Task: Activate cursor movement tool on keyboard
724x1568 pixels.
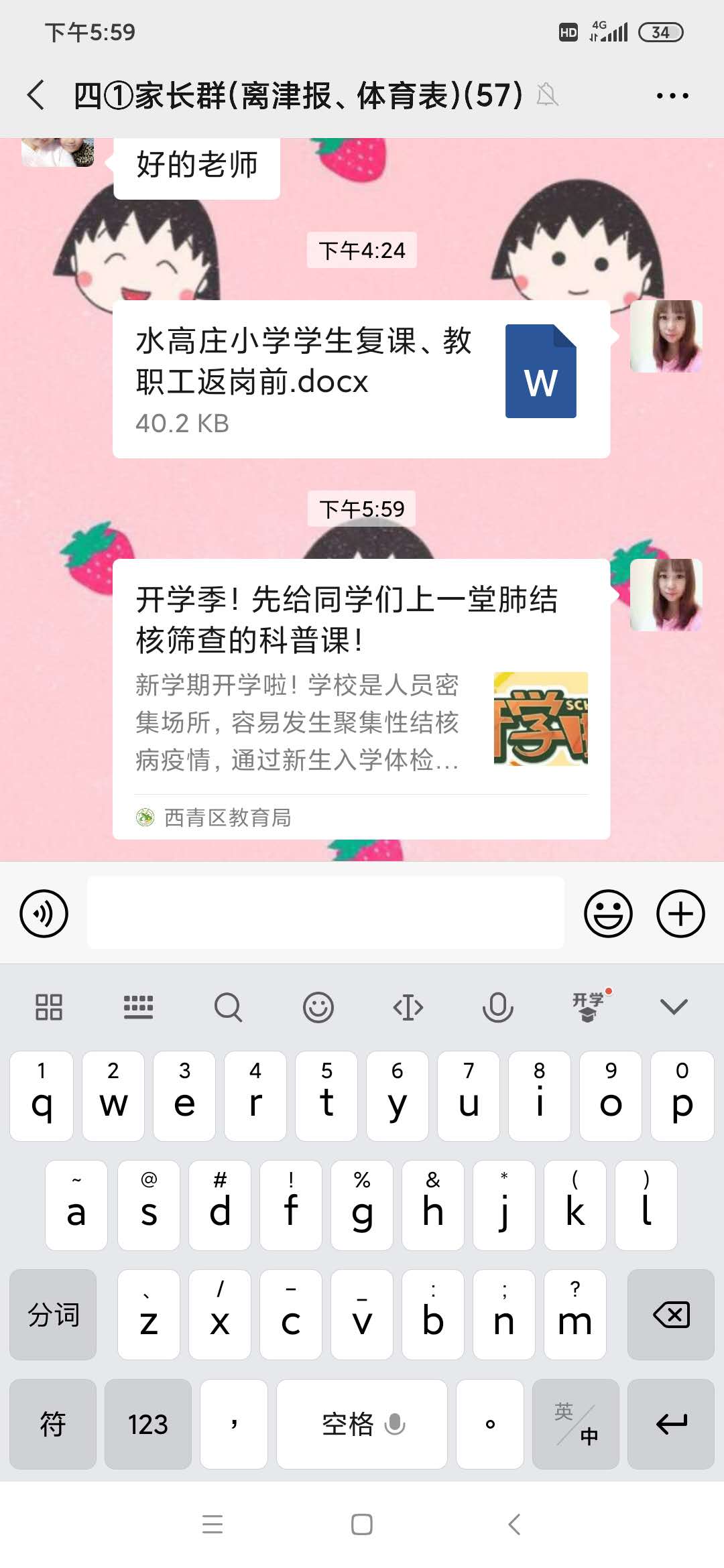Action: (408, 1006)
